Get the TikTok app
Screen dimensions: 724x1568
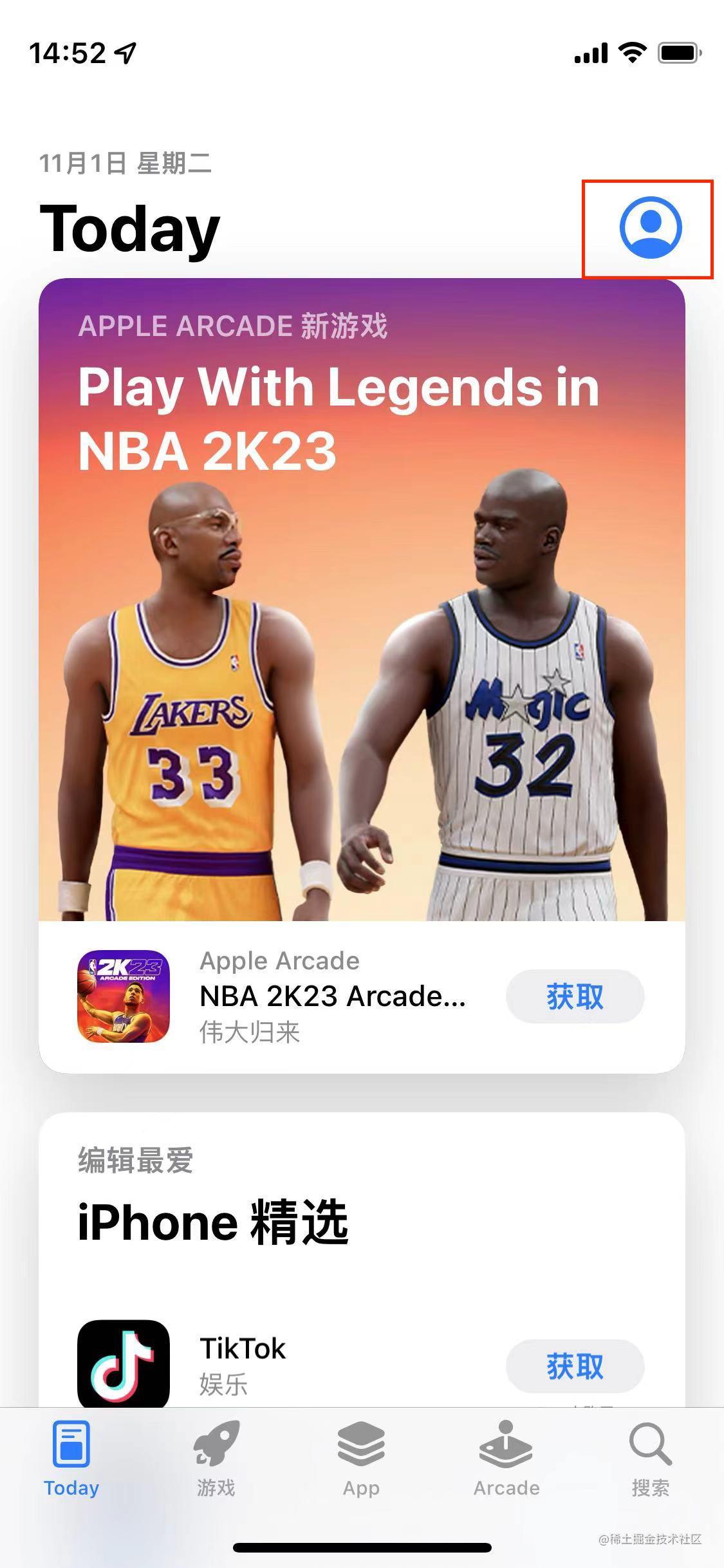(575, 1366)
